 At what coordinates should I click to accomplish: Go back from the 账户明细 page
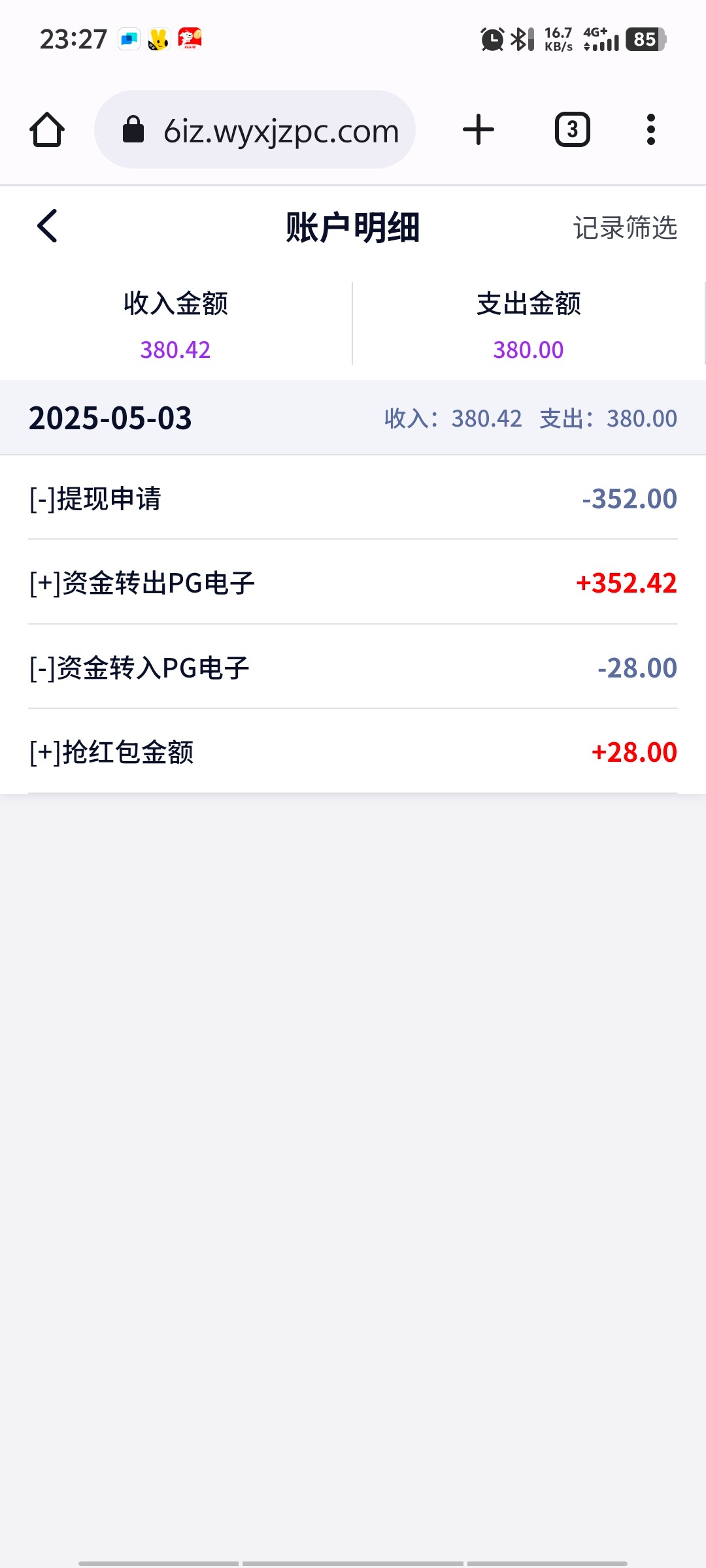coord(47,226)
